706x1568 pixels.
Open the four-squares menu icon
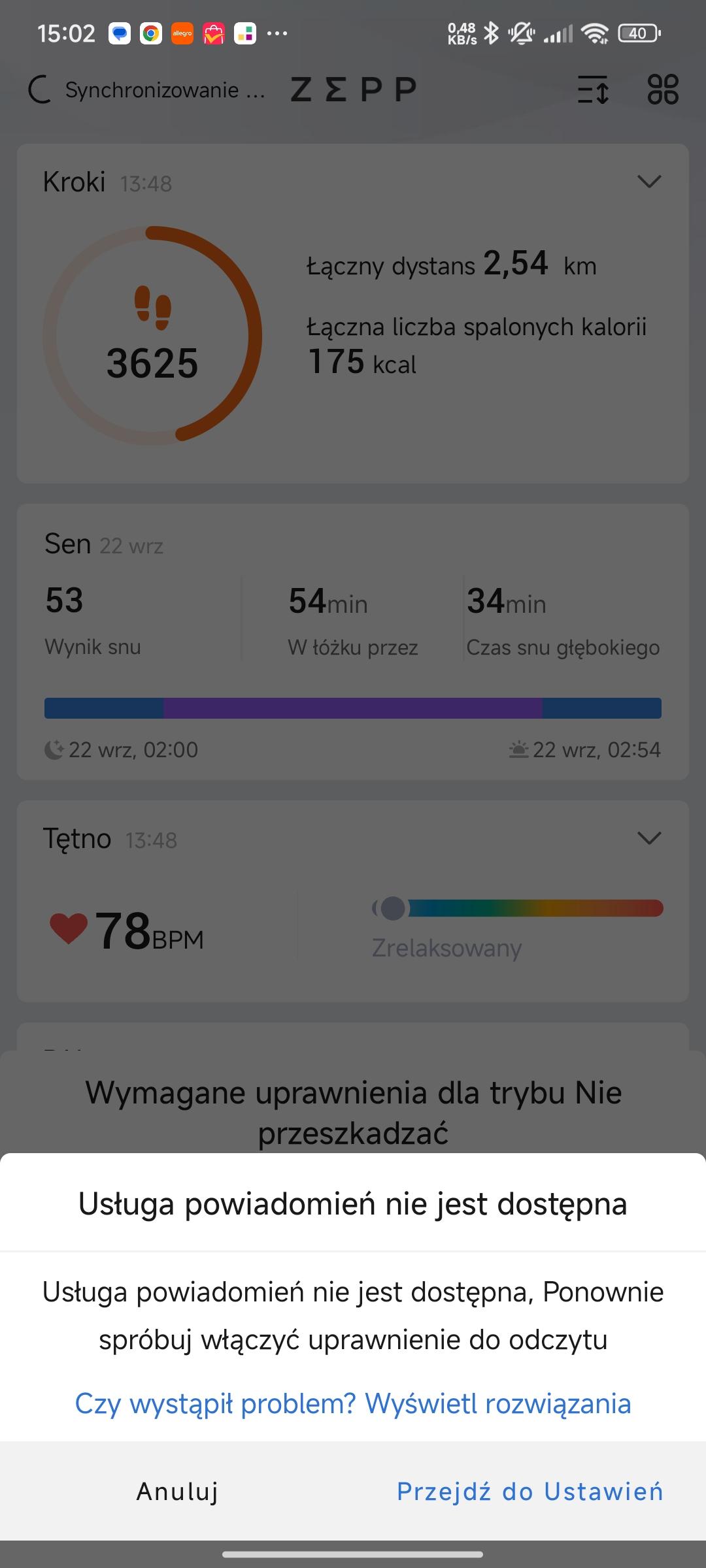click(x=662, y=90)
